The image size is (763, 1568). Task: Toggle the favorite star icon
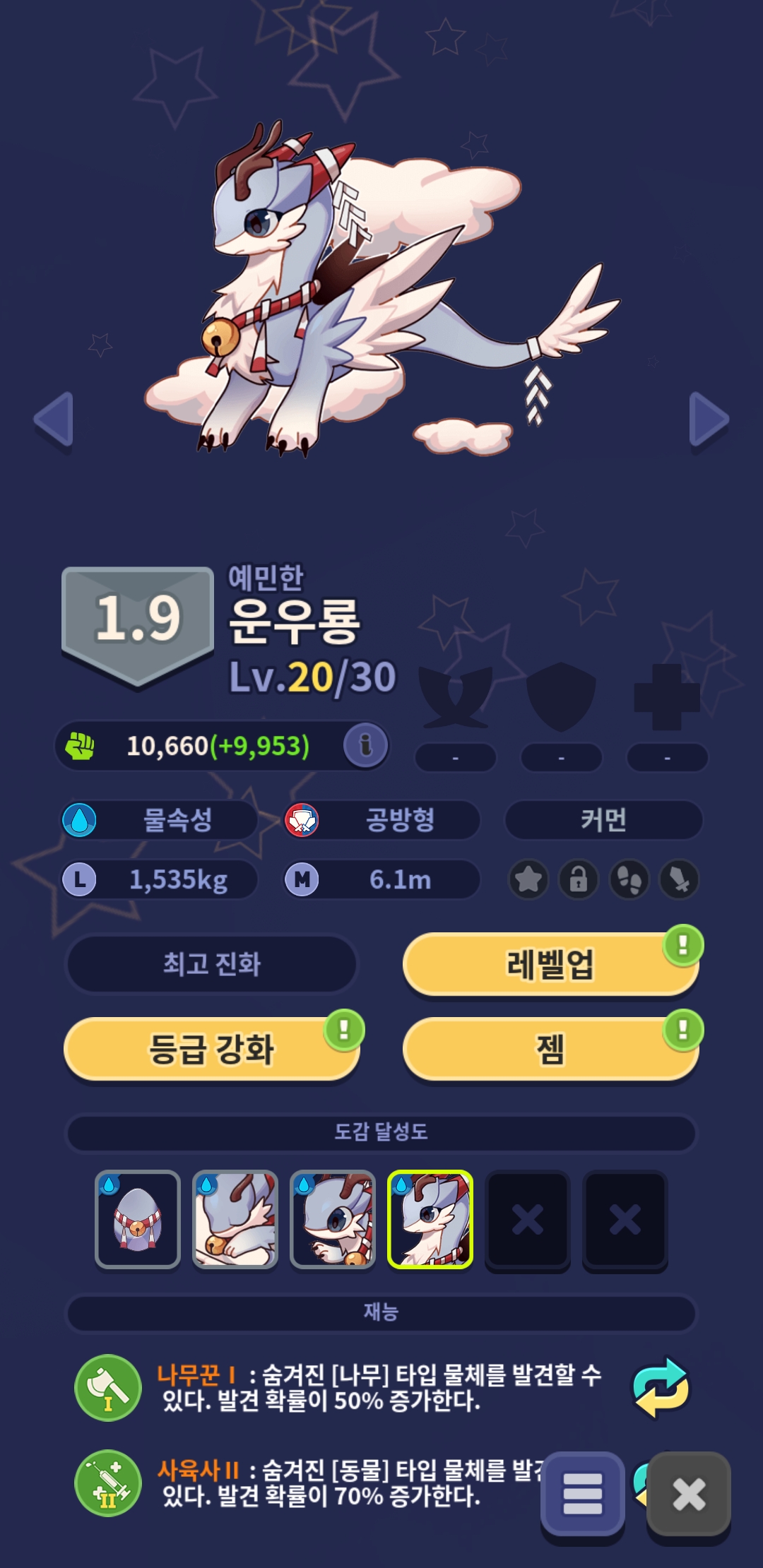coord(528,879)
